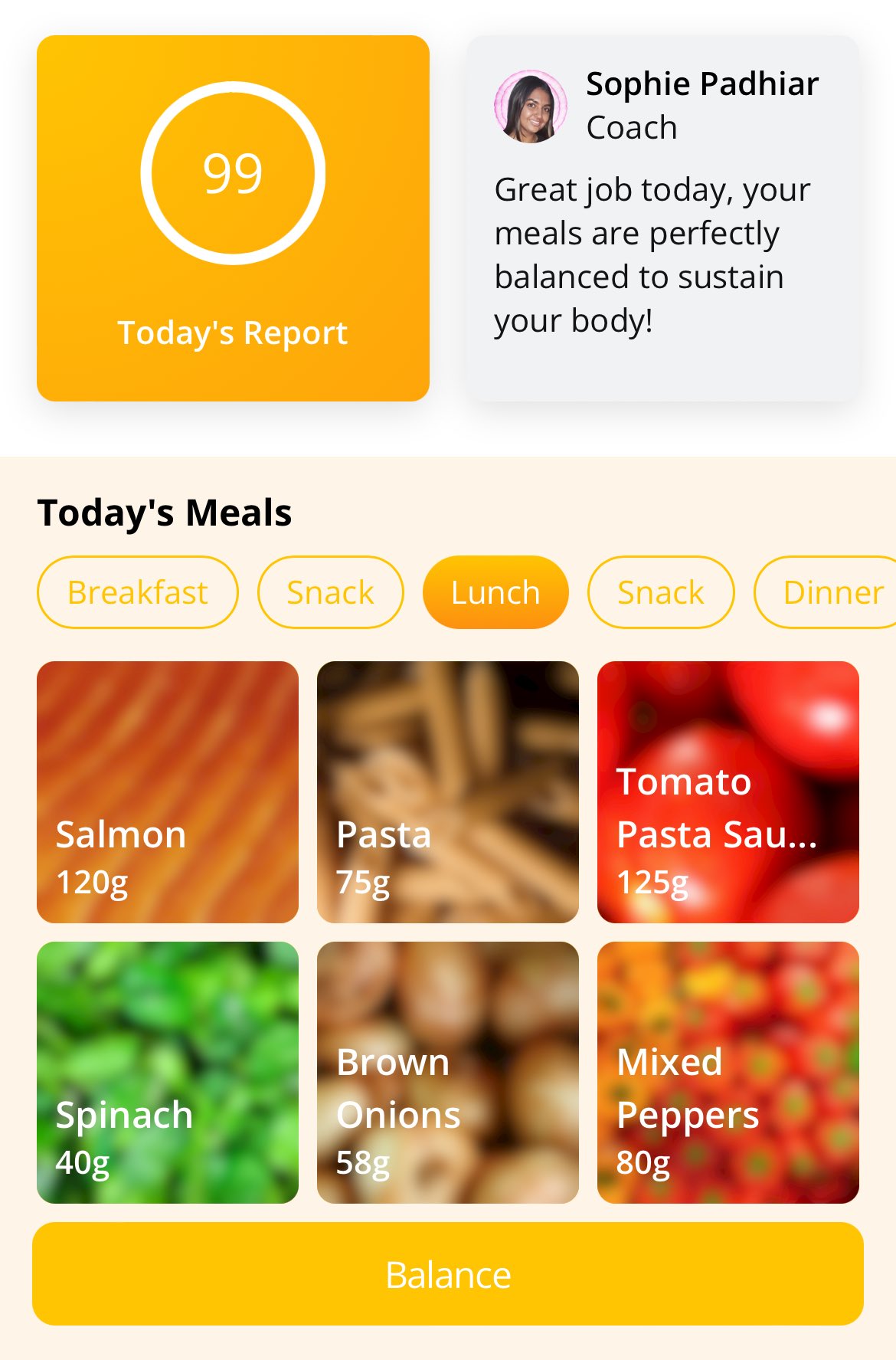This screenshot has height=1360, width=896.
Task: Open Today's Report score card
Action: pyautogui.click(x=233, y=218)
